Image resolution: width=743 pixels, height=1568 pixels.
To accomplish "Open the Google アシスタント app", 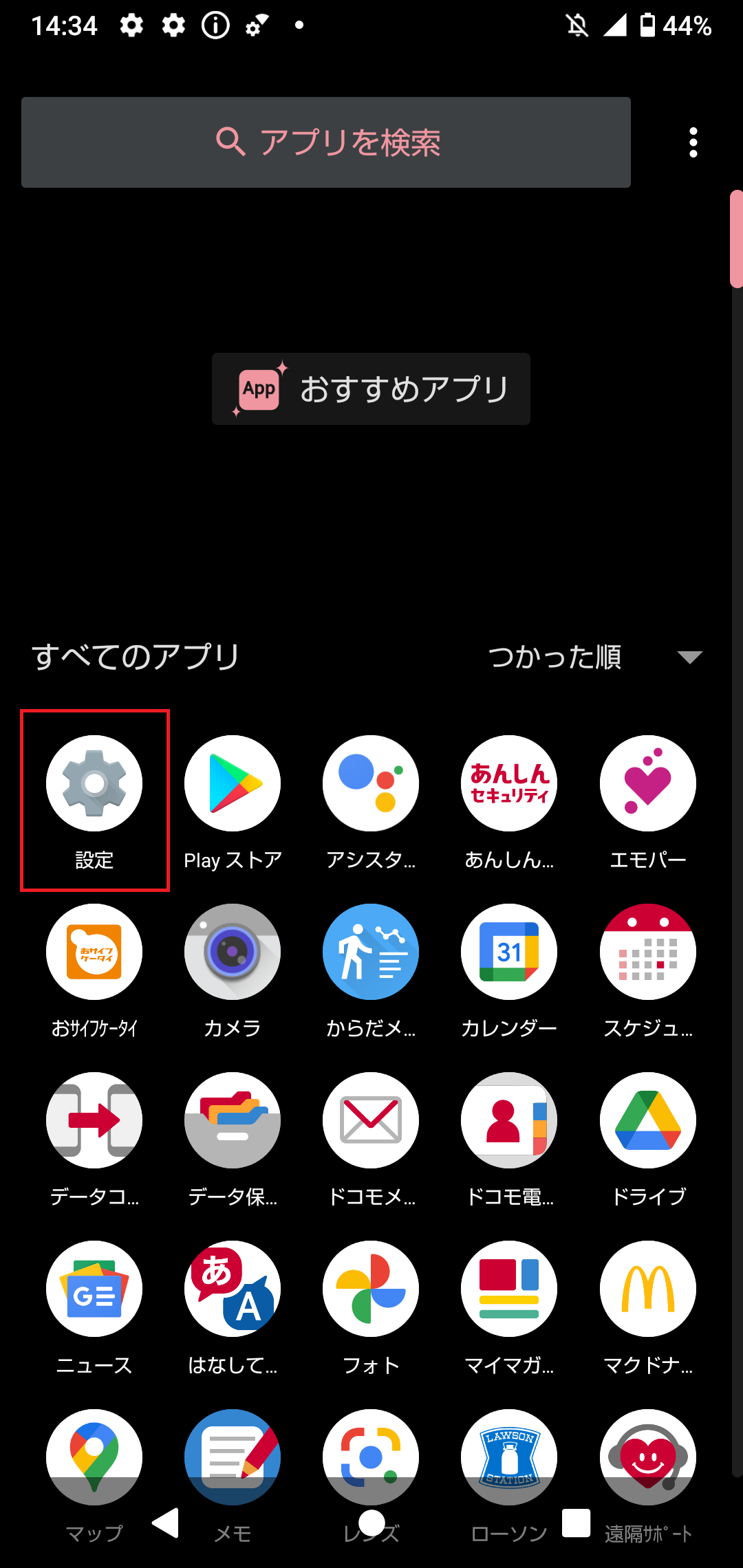I will [x=371, y=801].
